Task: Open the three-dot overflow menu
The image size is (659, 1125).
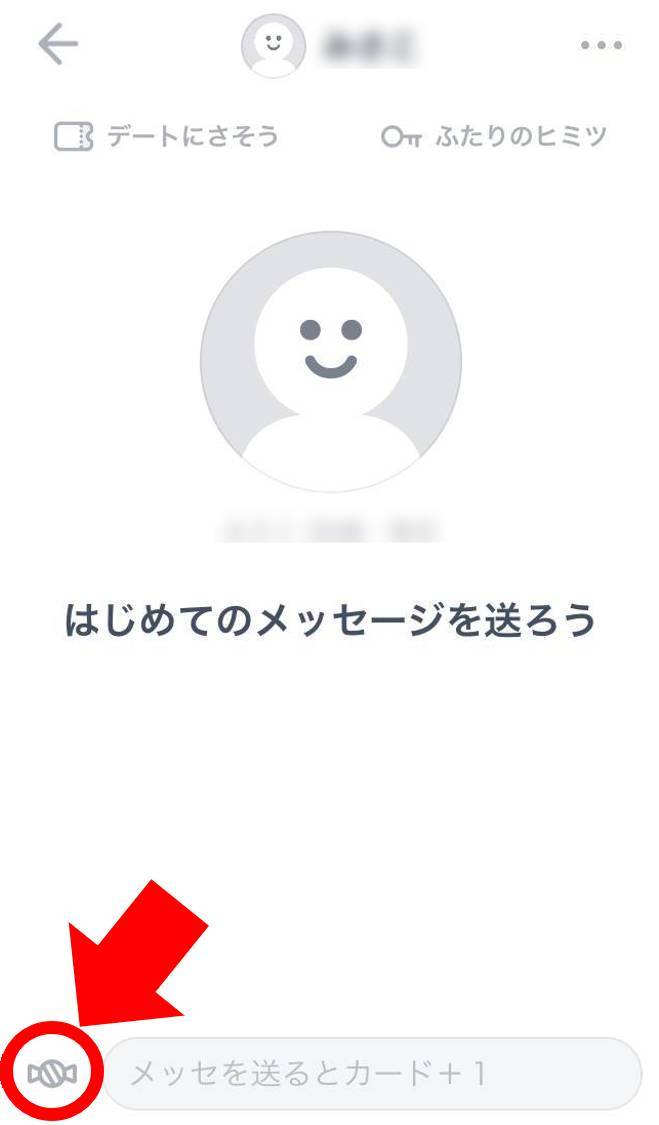Action: [x=601, y=45]
